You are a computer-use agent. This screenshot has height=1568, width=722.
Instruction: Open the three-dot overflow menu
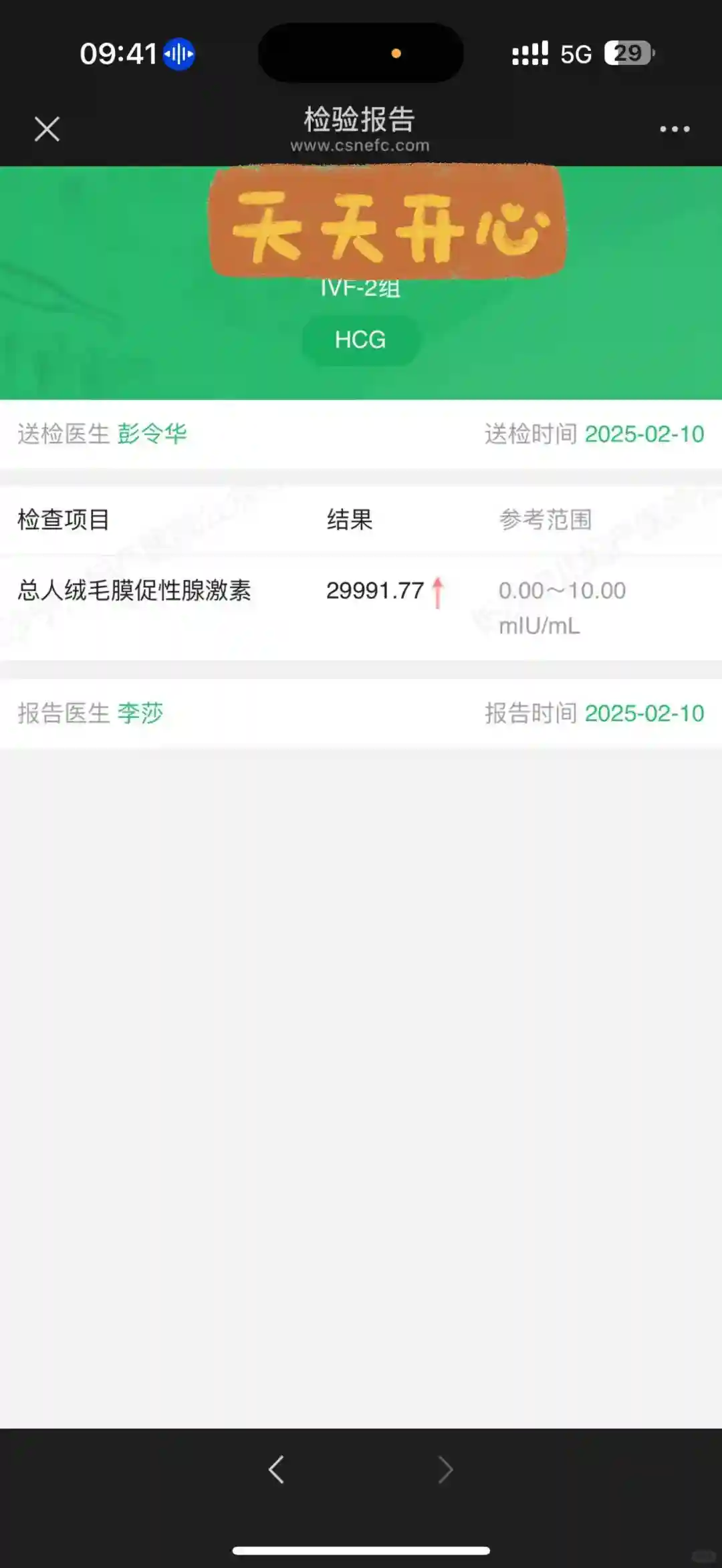pos(675,129)
